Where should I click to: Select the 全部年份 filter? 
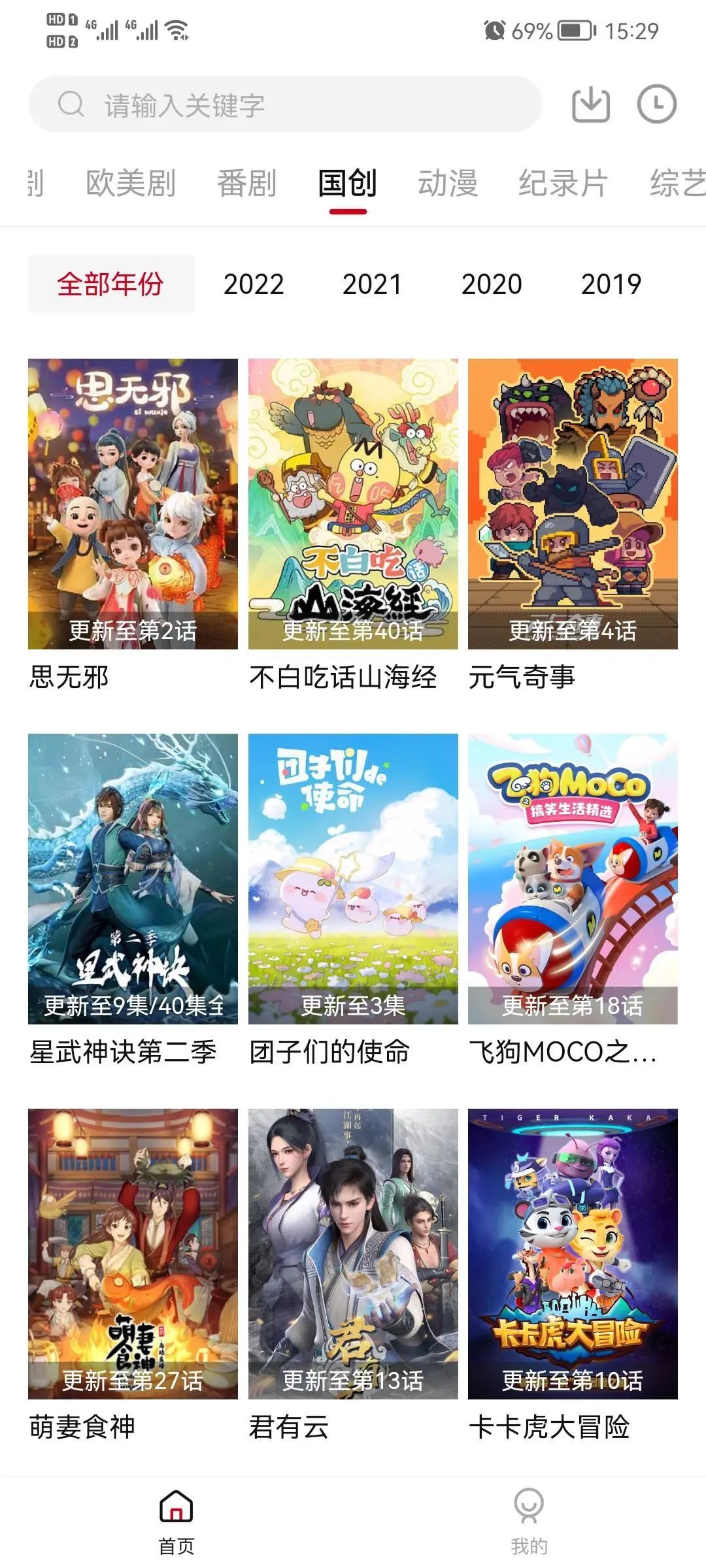(x=110, y=284)
